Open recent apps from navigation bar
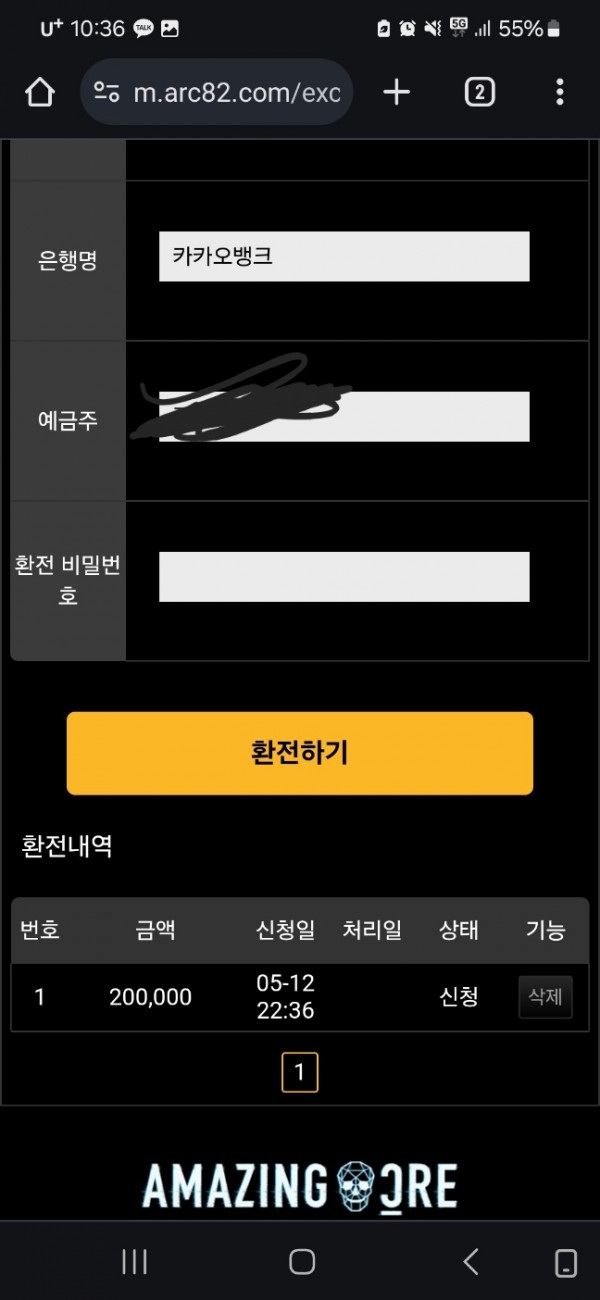The width and height of the screenshot is (600, 1300). [135, 1262]
